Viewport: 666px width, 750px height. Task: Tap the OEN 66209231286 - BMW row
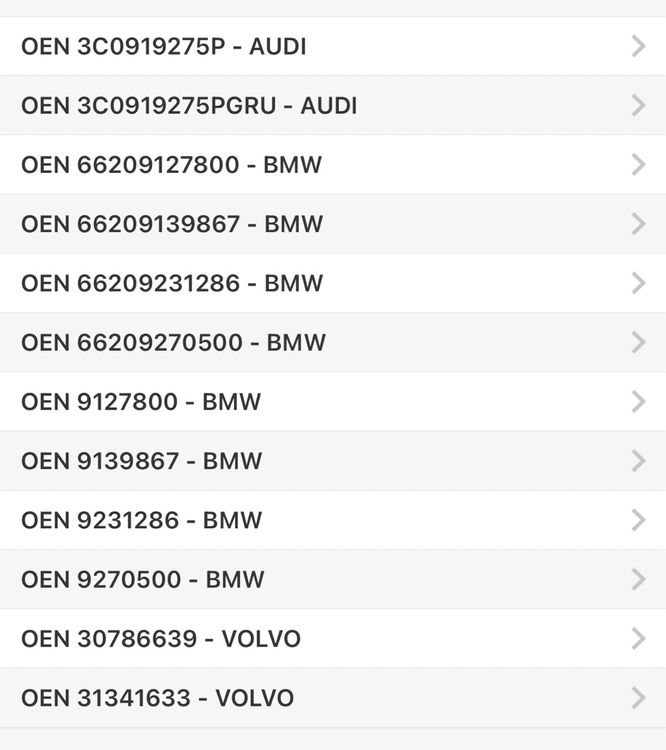point(333,283)
